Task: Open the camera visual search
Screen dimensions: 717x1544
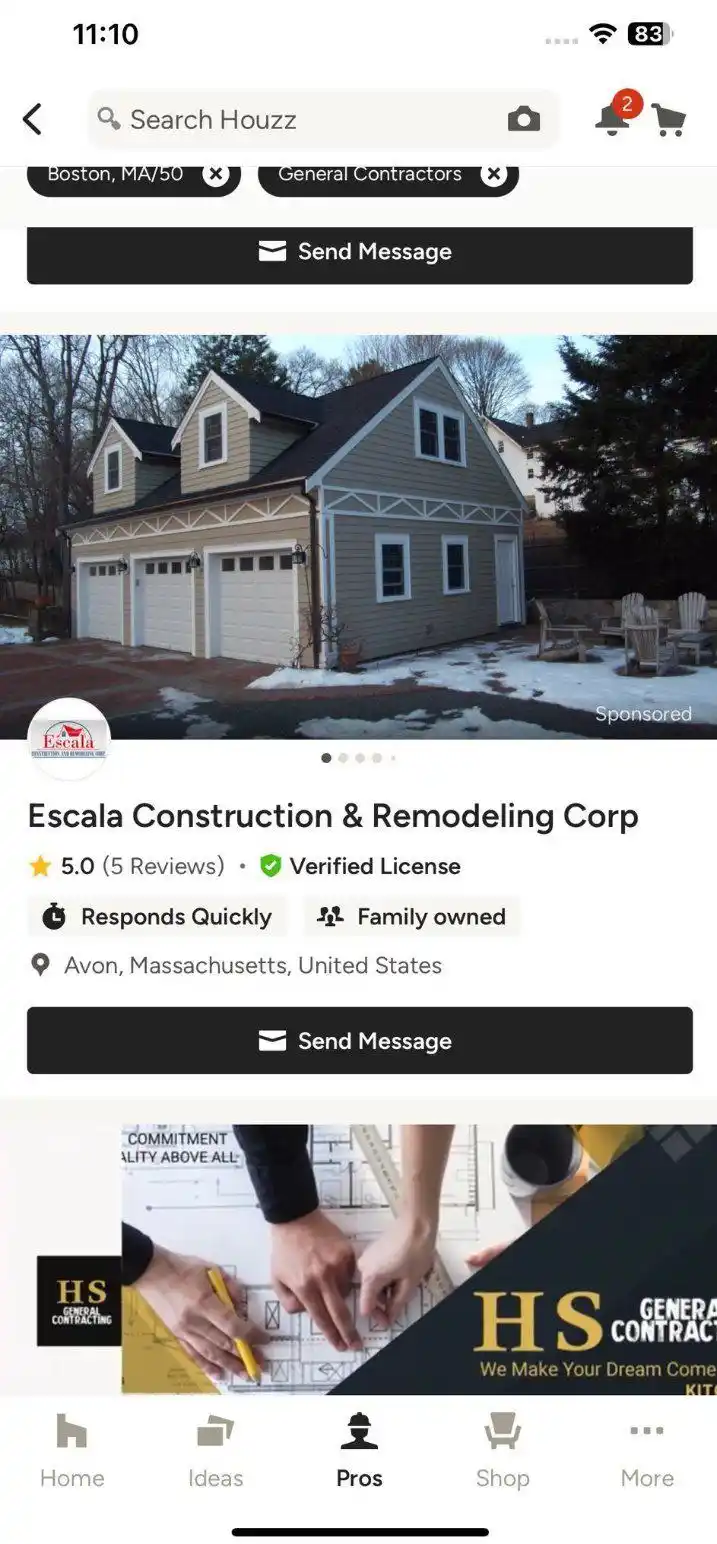Action: pyautogui.click(x=523, y=120)
